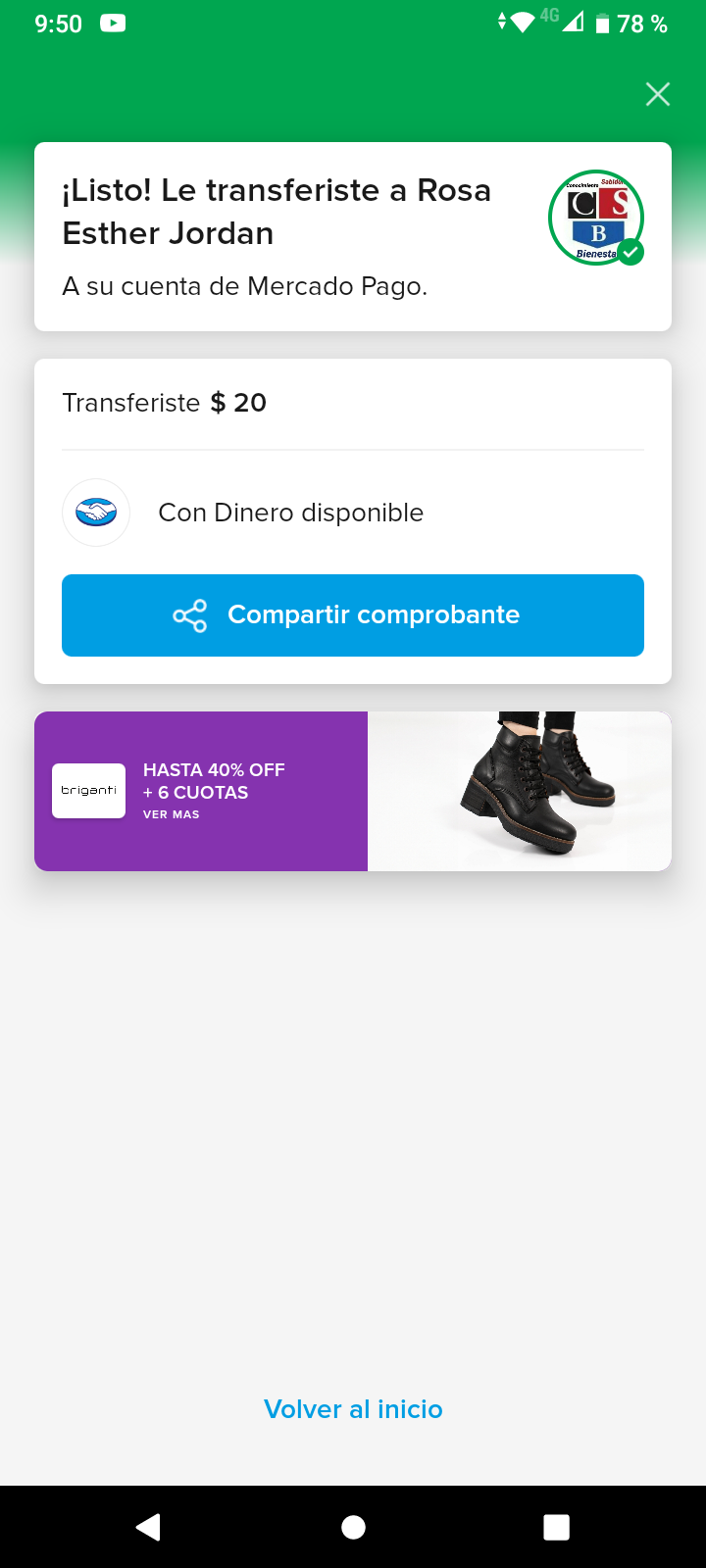Tap Volver al inicio link
Image resolution: width=706 pixels, height=1568 pixels.
point(353,1409)
